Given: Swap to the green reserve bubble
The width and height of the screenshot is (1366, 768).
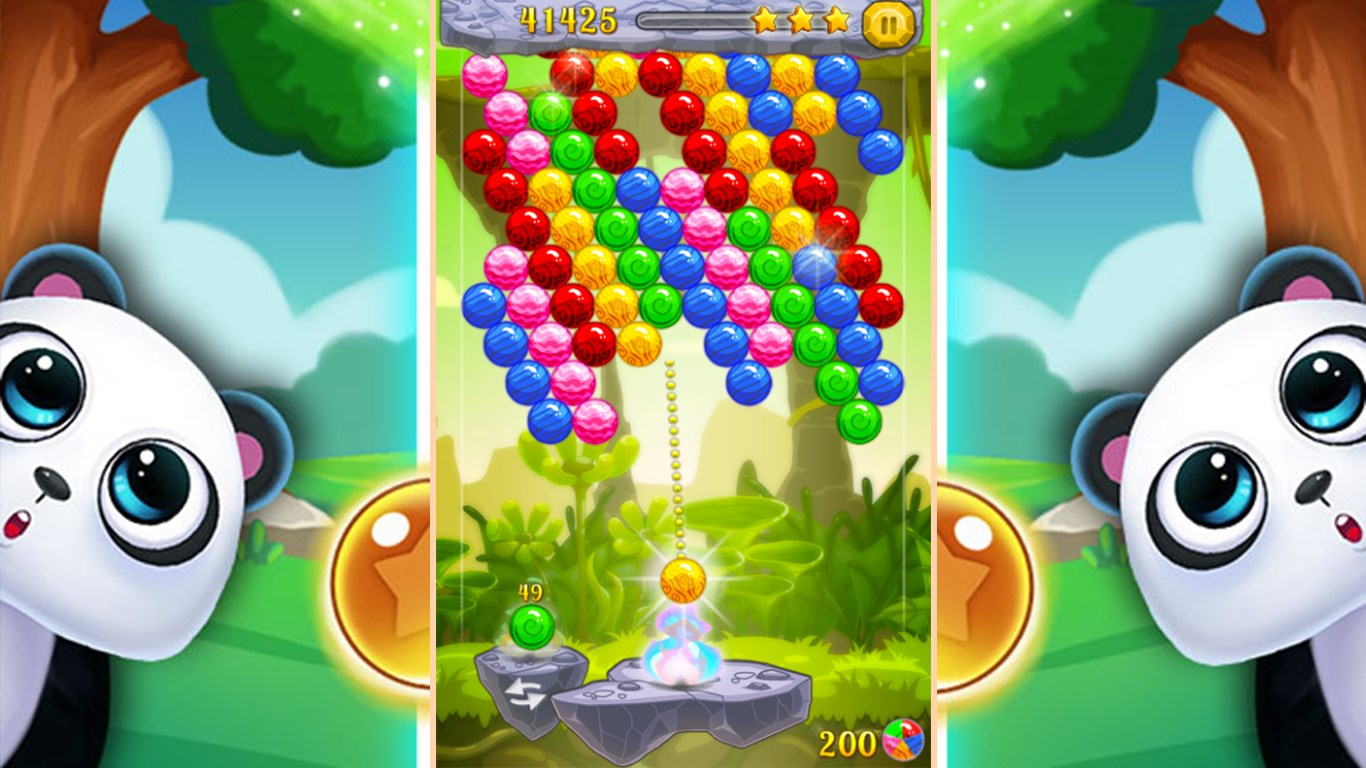Looking at the screenshot, I should 531,627.
